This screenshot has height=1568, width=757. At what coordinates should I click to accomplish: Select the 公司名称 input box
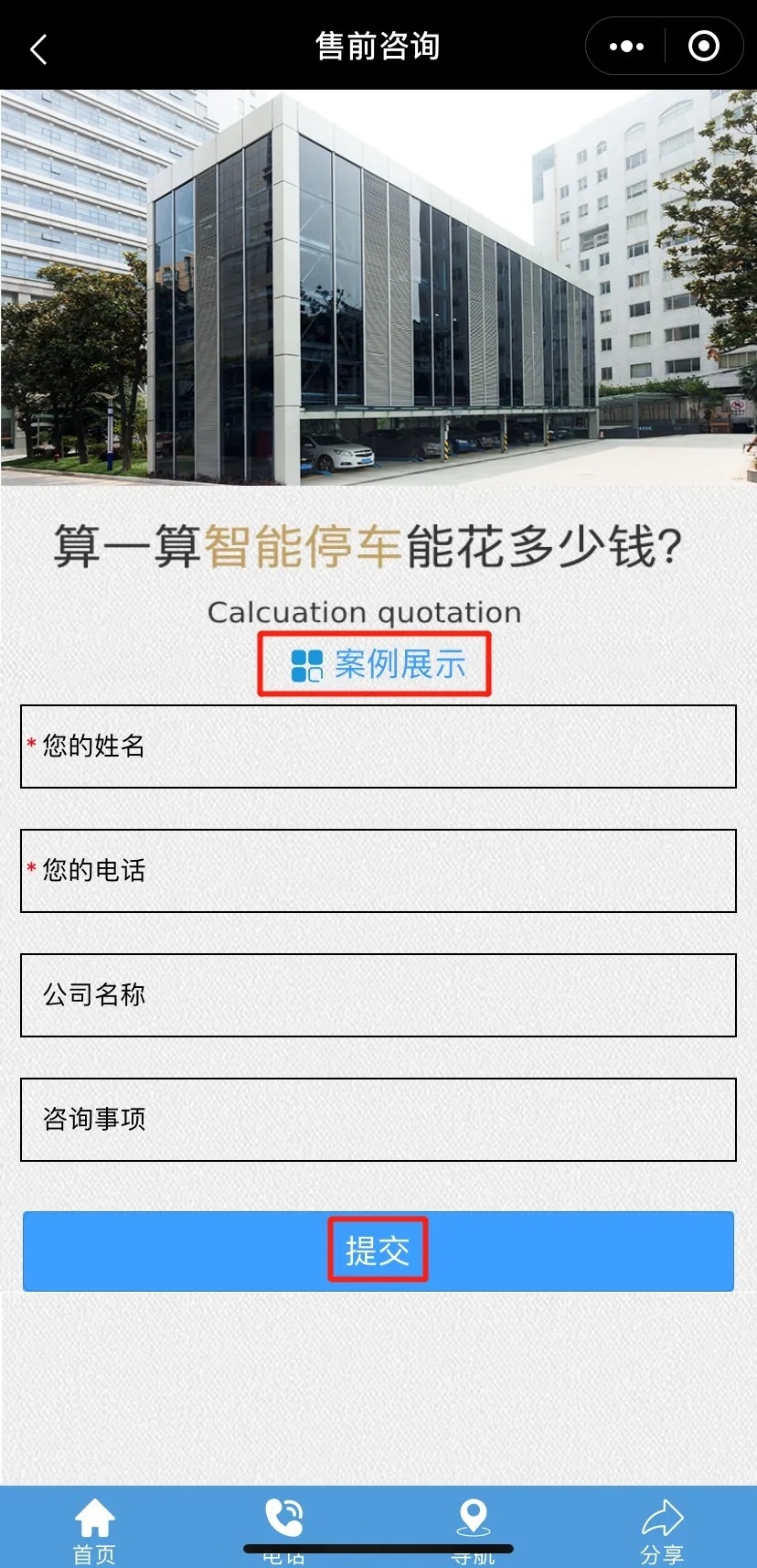[x=378, y=995]
